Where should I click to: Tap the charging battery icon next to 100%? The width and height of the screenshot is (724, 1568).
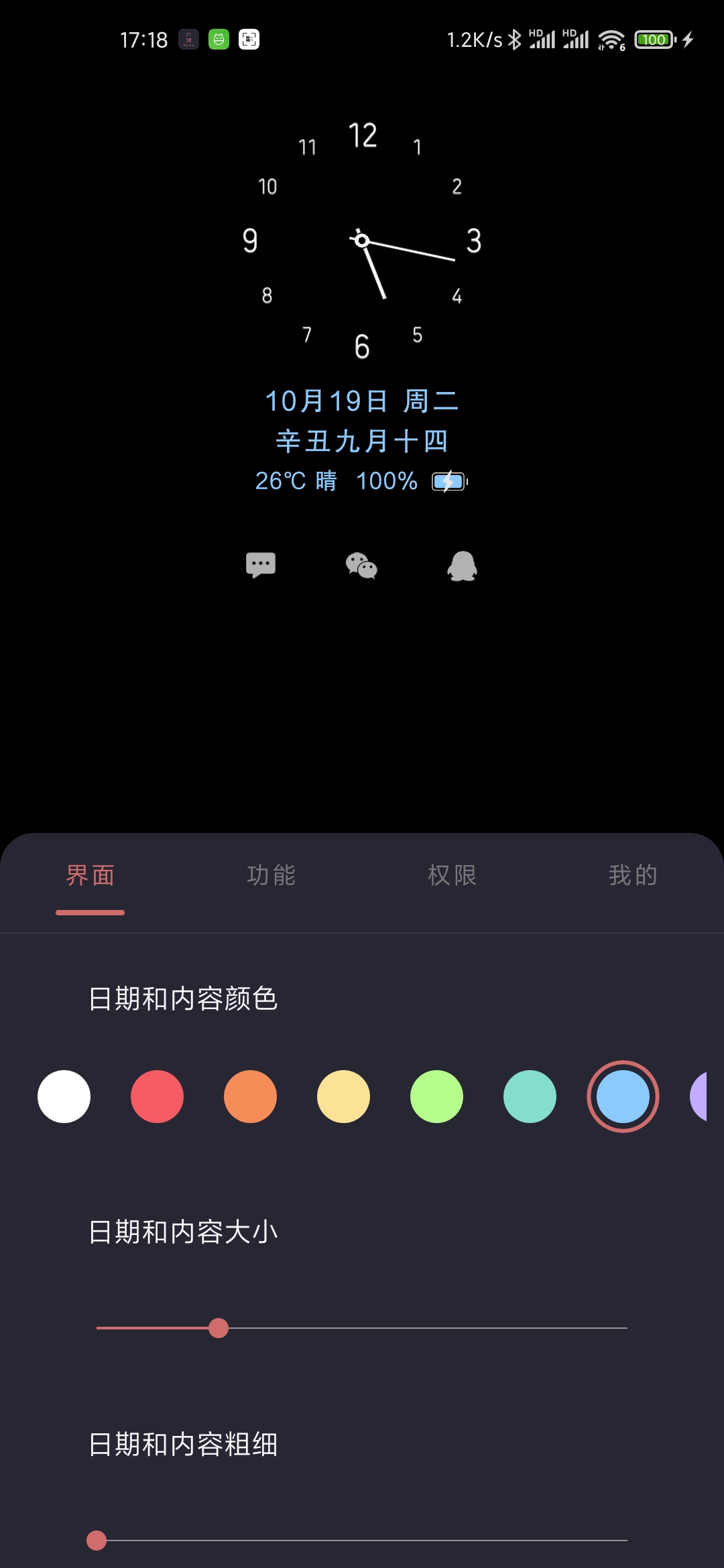pyautogui.click(x=450, y=481)
